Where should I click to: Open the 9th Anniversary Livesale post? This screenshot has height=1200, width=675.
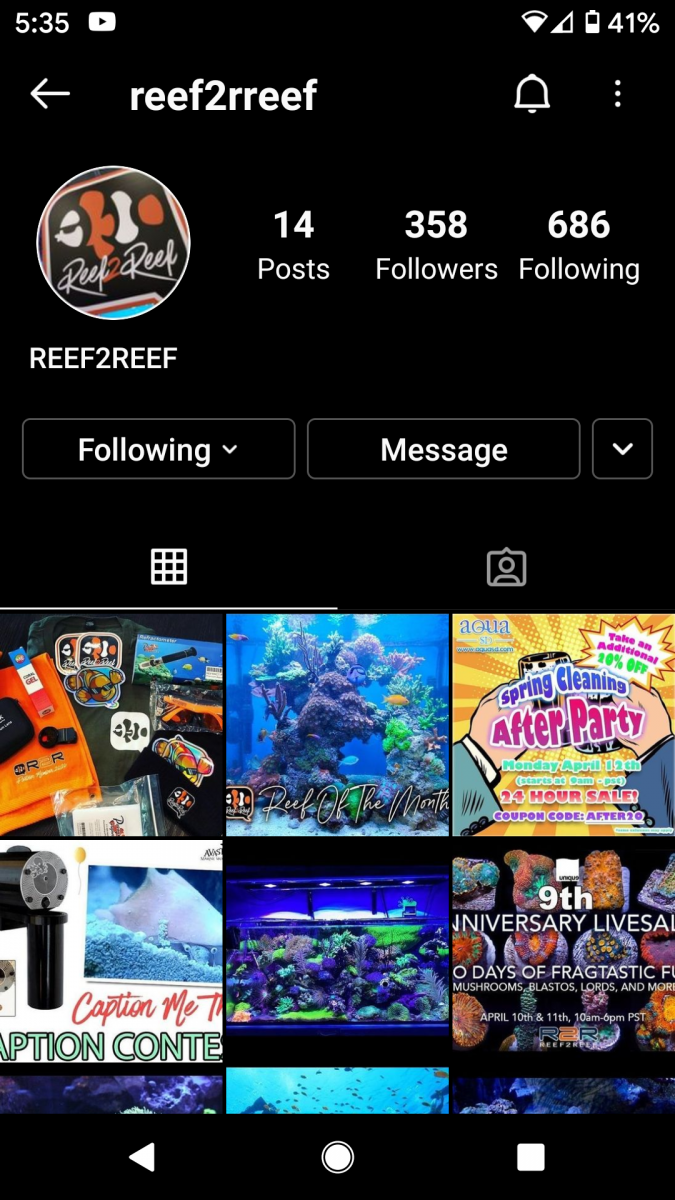564,952
